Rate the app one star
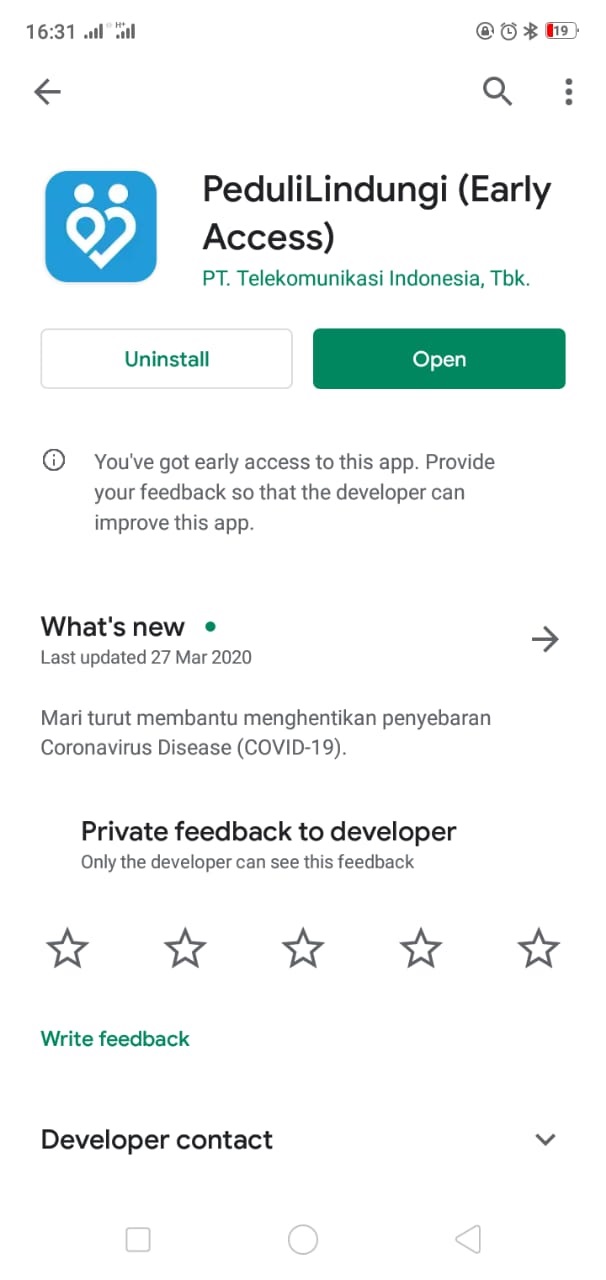Viewport: 606px width, 1280px height. (67, 947)
